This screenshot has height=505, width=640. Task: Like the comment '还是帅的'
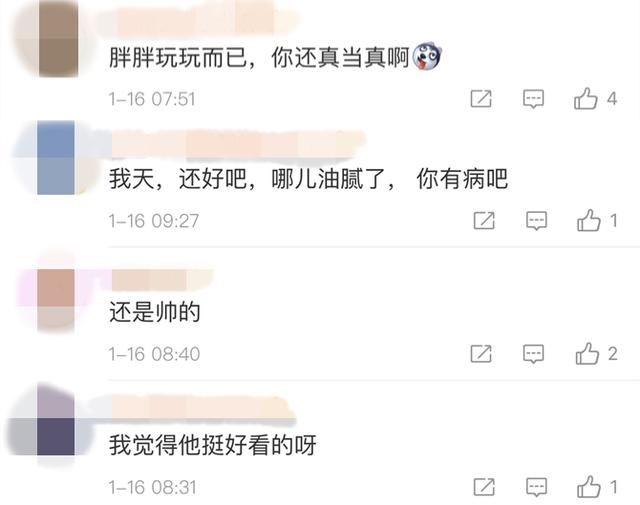(586, 354)
